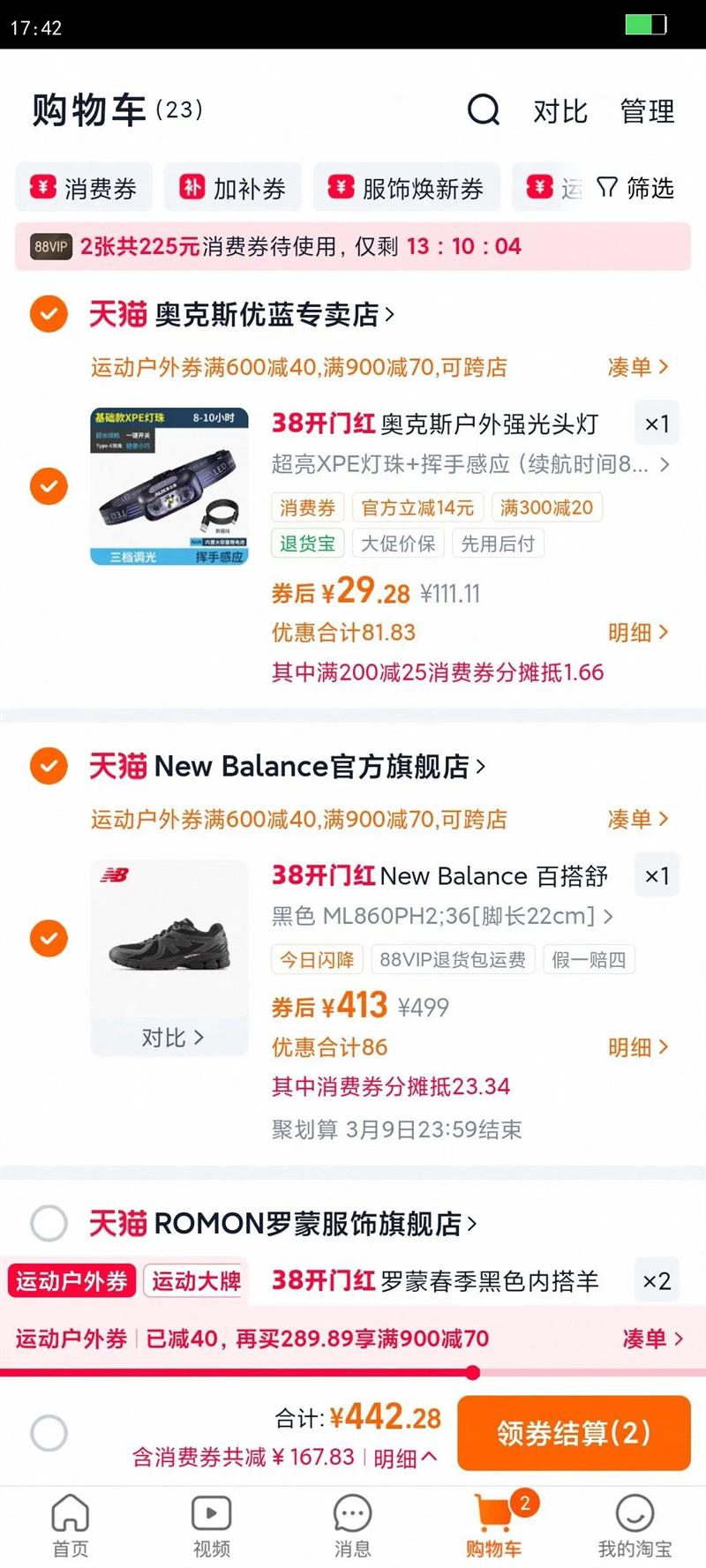Tap the 领券结算(2) checkout button
706x1568 pixels.
click(573, 1433)
